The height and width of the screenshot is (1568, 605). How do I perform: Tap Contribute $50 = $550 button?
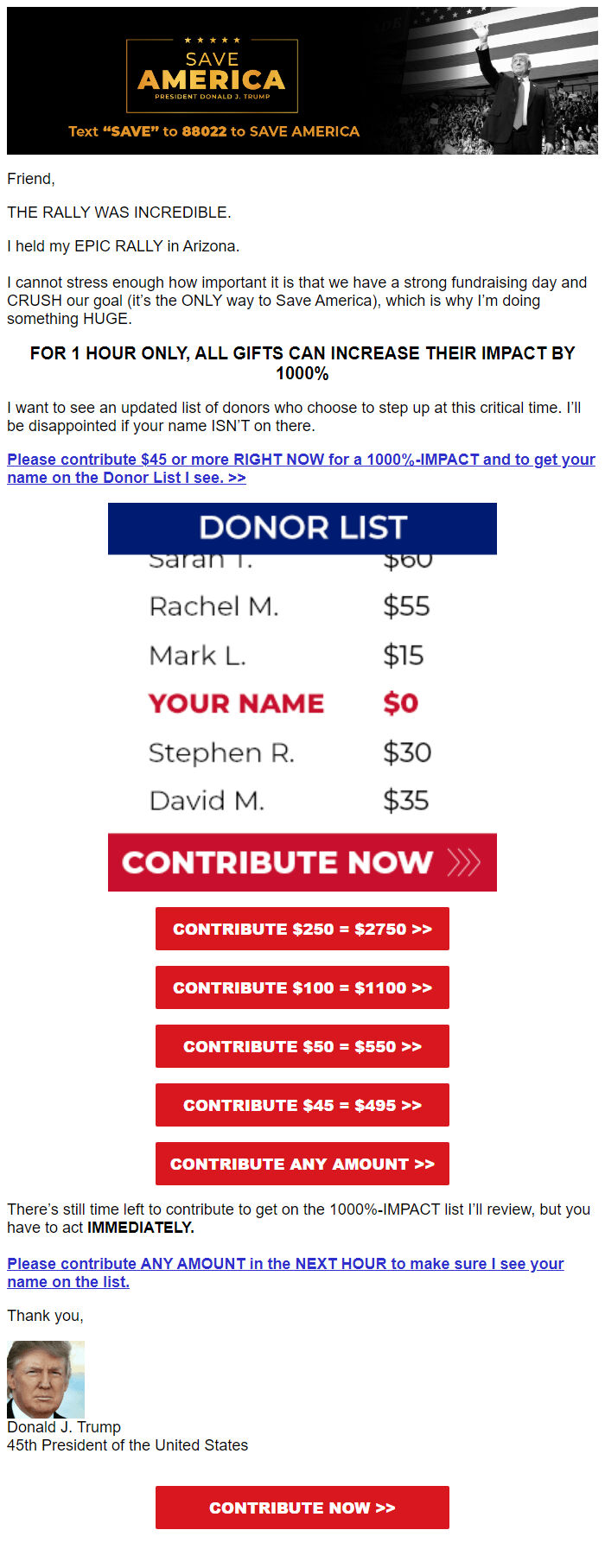click(x=302, y=1046)
